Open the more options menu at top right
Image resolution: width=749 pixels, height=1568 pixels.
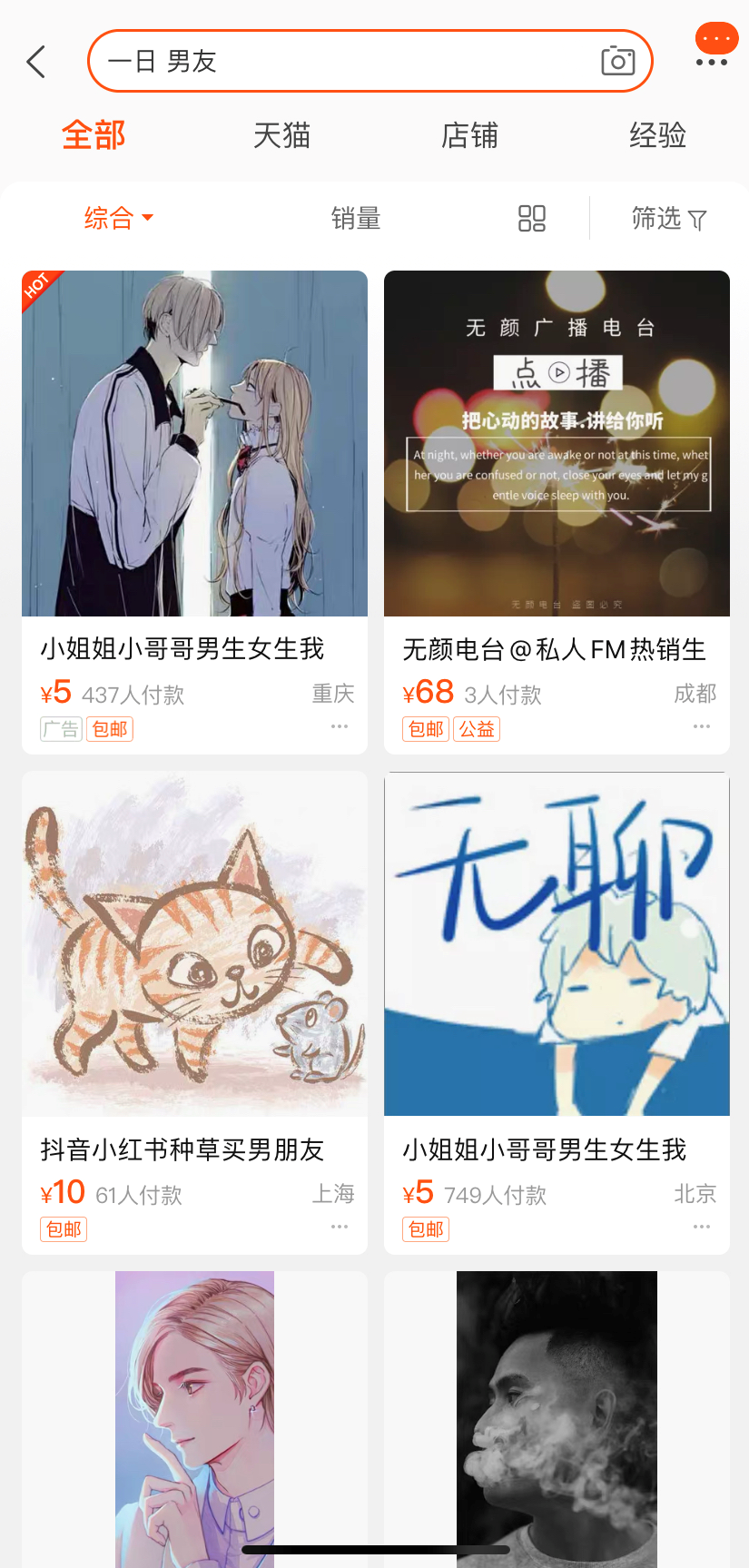(x=715, y=39)
